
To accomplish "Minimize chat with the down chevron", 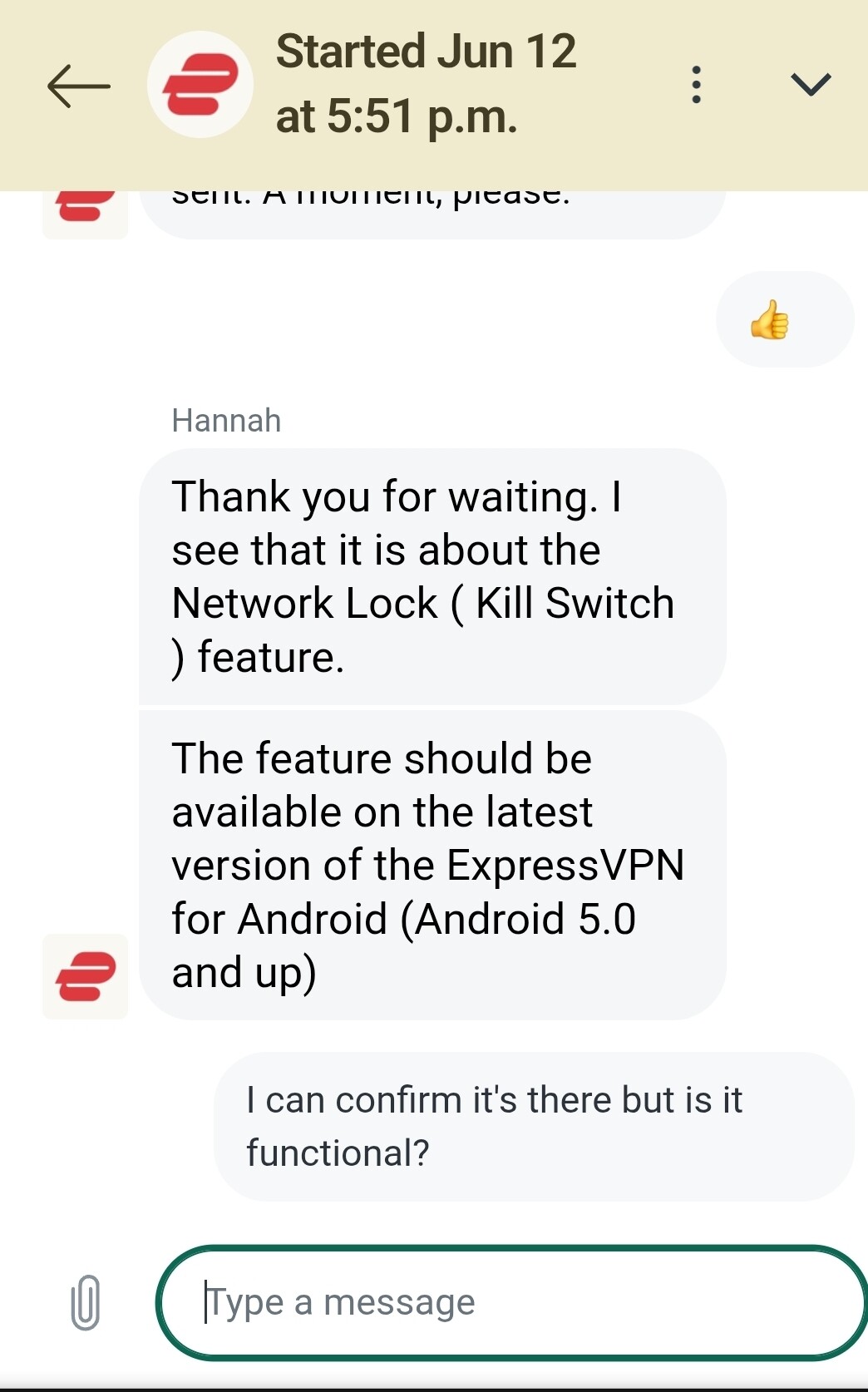I will point(811,84).
